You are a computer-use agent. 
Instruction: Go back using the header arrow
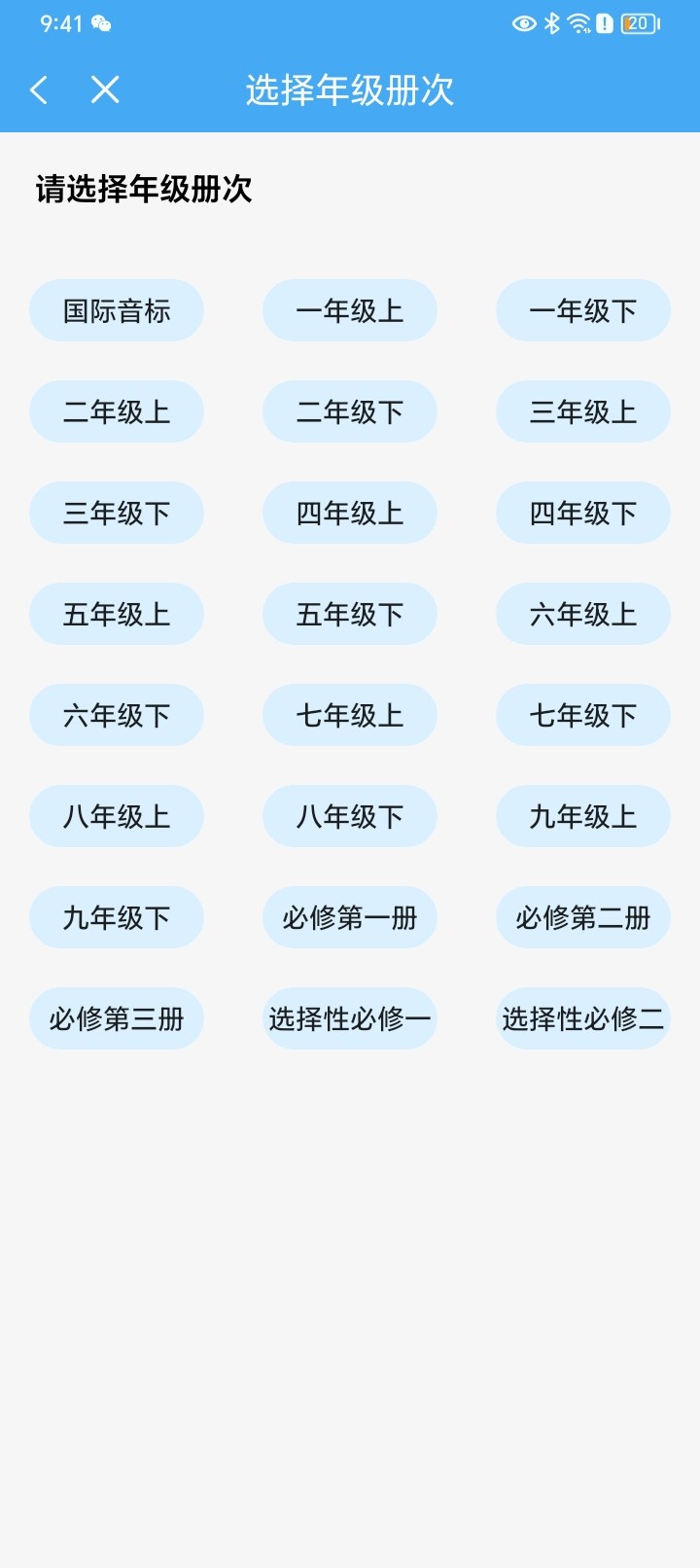coord(39,90)
